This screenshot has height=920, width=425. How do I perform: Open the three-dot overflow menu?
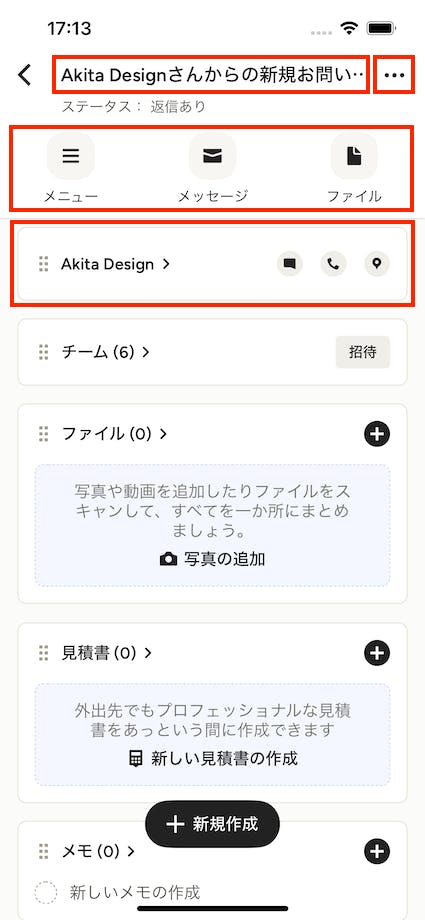pyautogui.click(x=394, y=75)
